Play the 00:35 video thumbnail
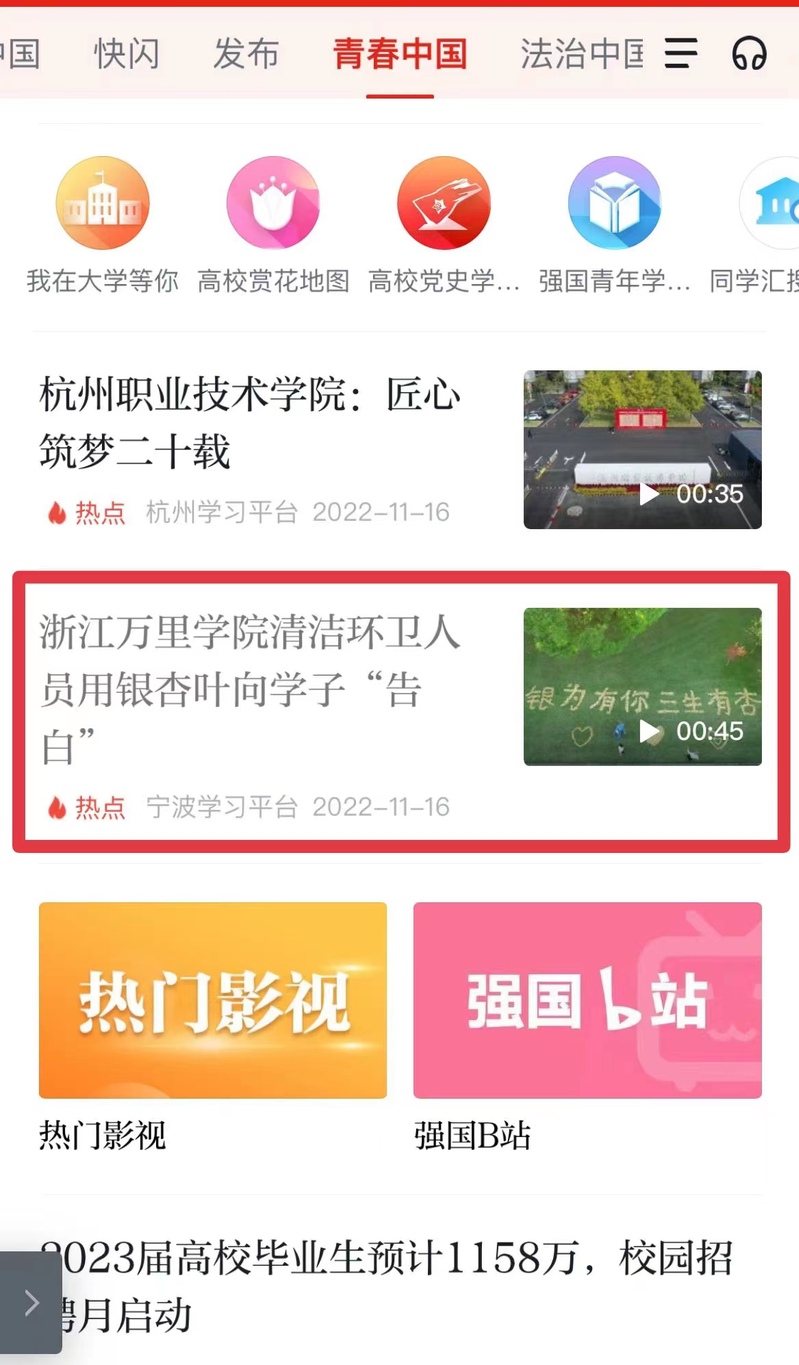Viewport: 799px width, 1365px height. tap(642, 450)
